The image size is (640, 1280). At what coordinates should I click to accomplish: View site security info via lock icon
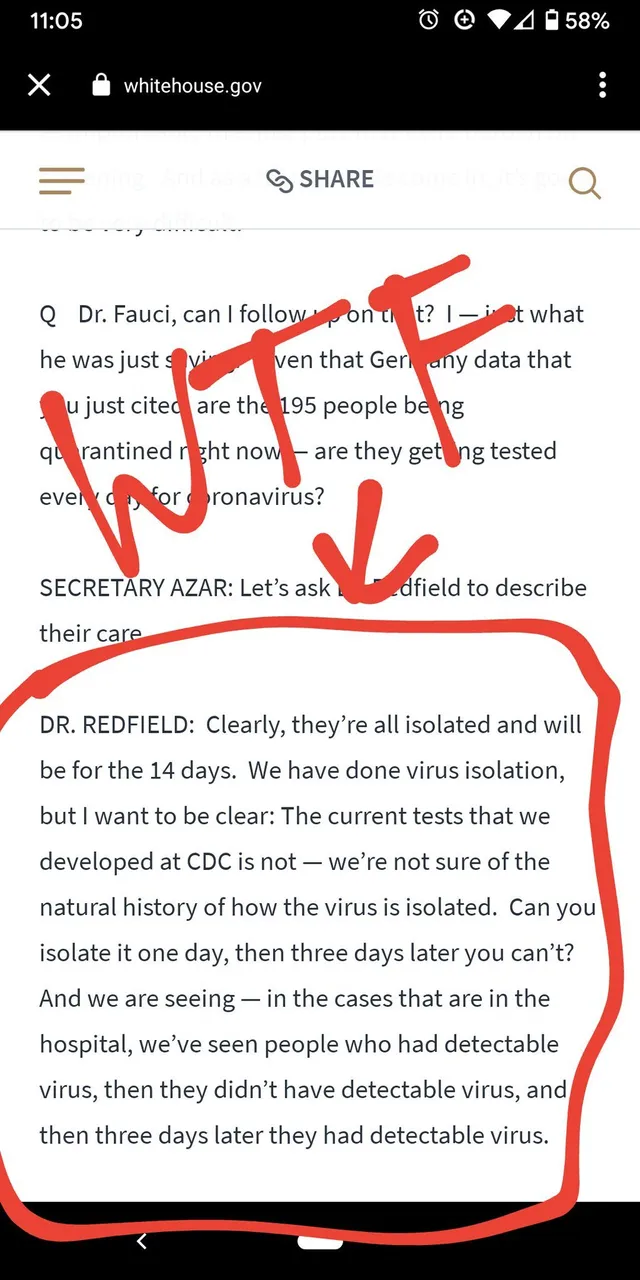coord(100,85)
